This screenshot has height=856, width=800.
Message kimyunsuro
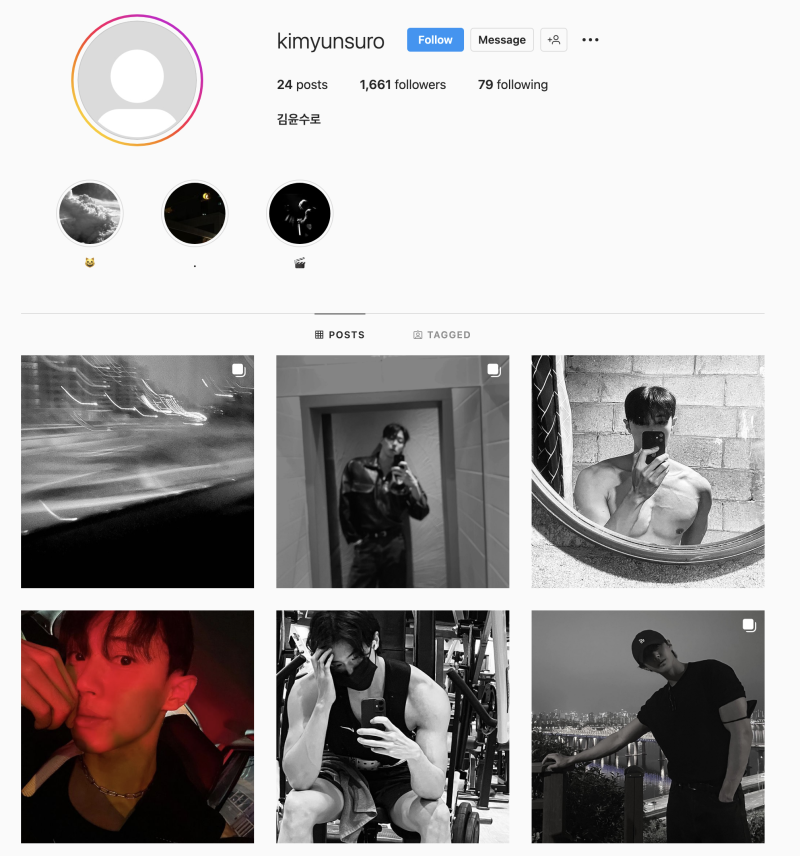click(x=501, y=40)
